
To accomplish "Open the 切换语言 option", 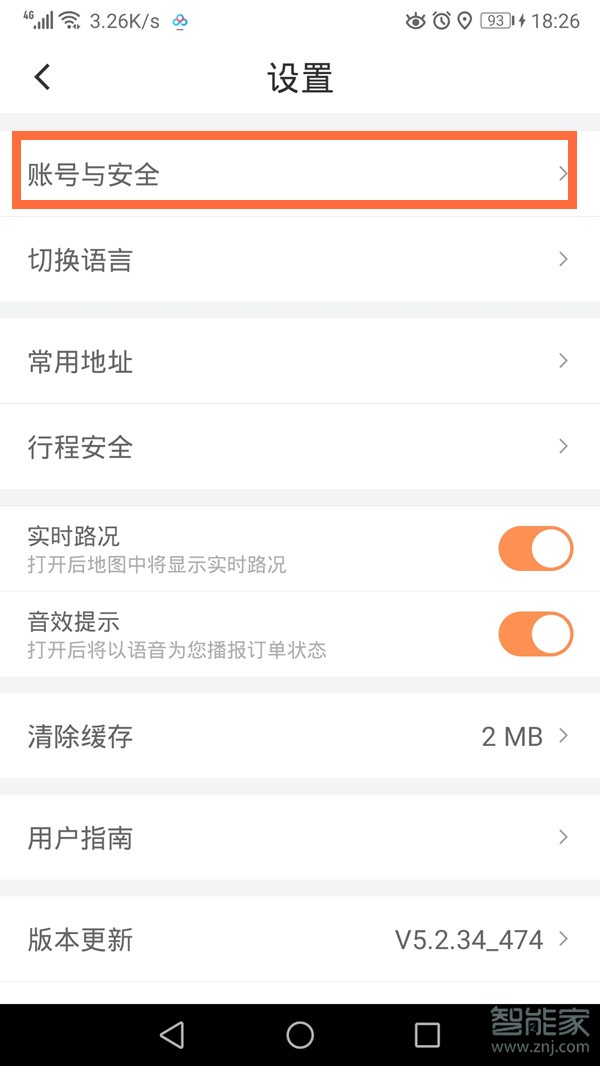I will [x=300, y=260].
